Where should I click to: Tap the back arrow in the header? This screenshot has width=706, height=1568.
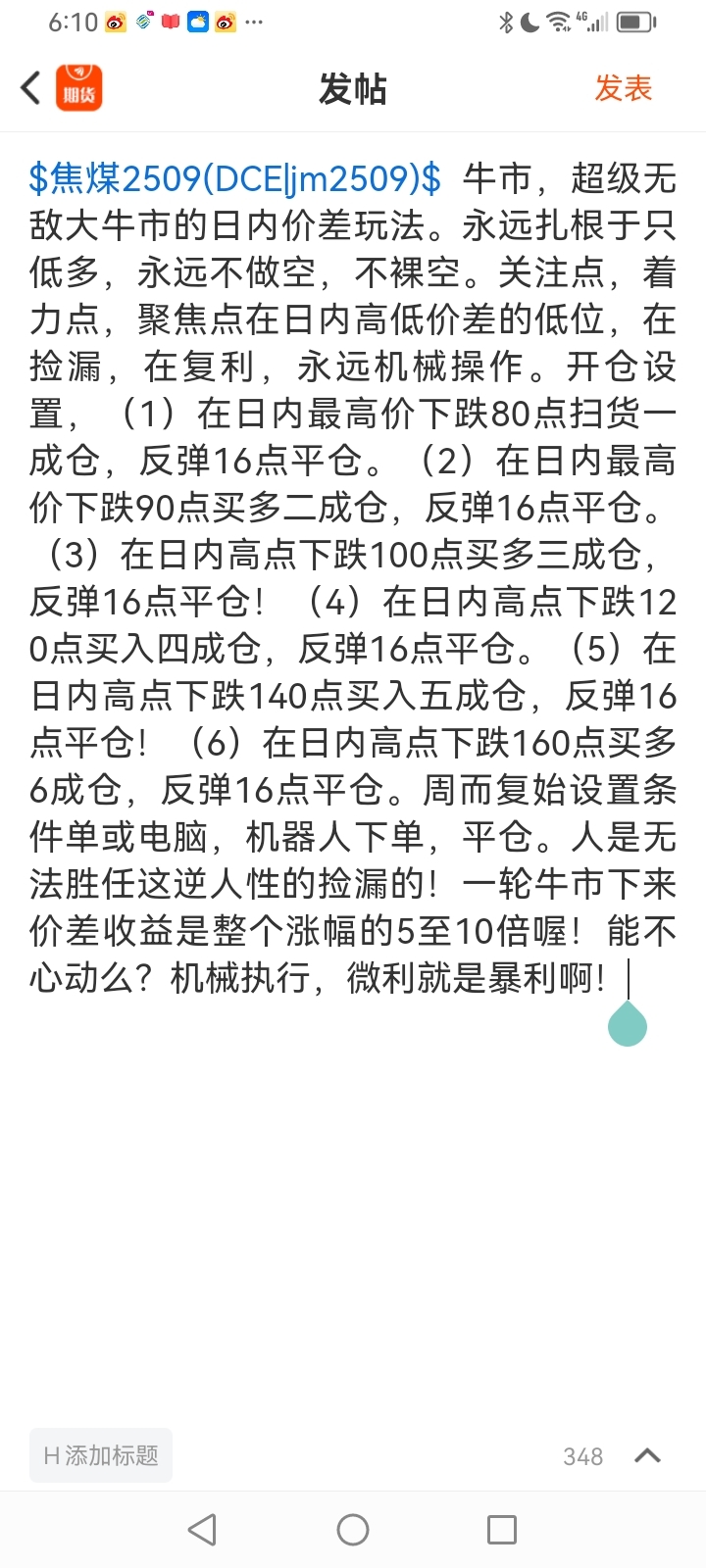(27, 87)
